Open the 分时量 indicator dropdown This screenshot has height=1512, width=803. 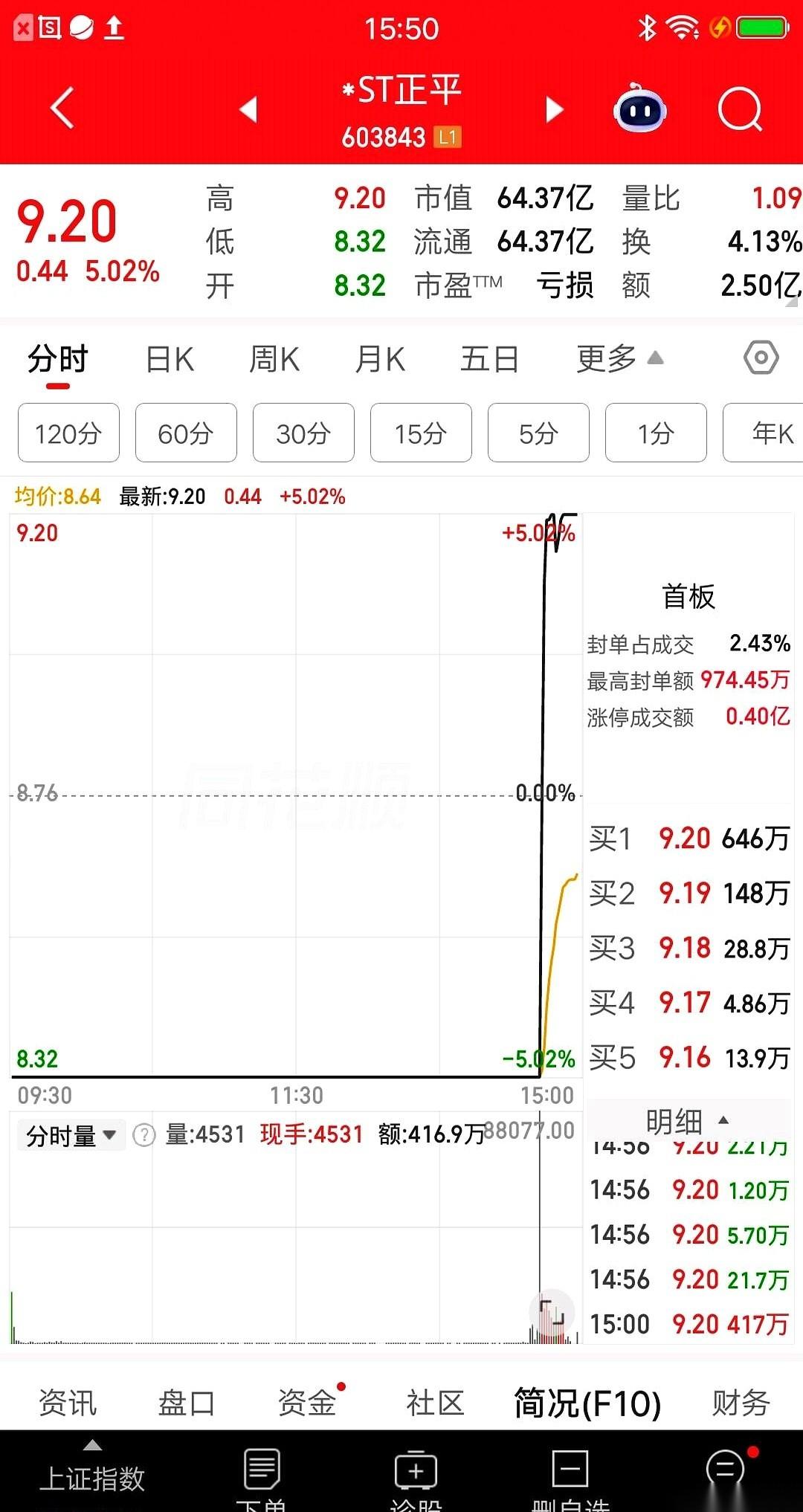point(71,1134)
